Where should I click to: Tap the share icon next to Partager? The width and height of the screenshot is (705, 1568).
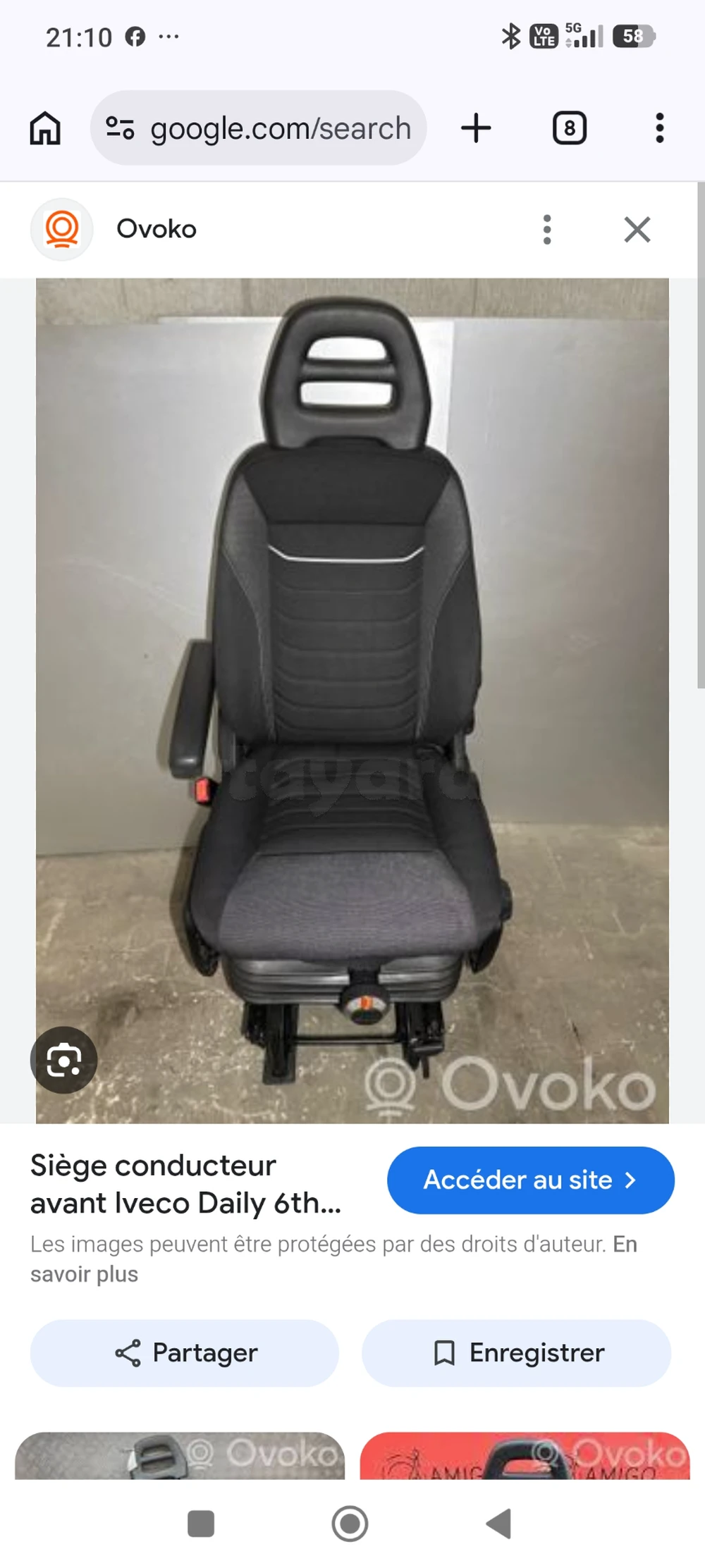[x=125, y=1352]
